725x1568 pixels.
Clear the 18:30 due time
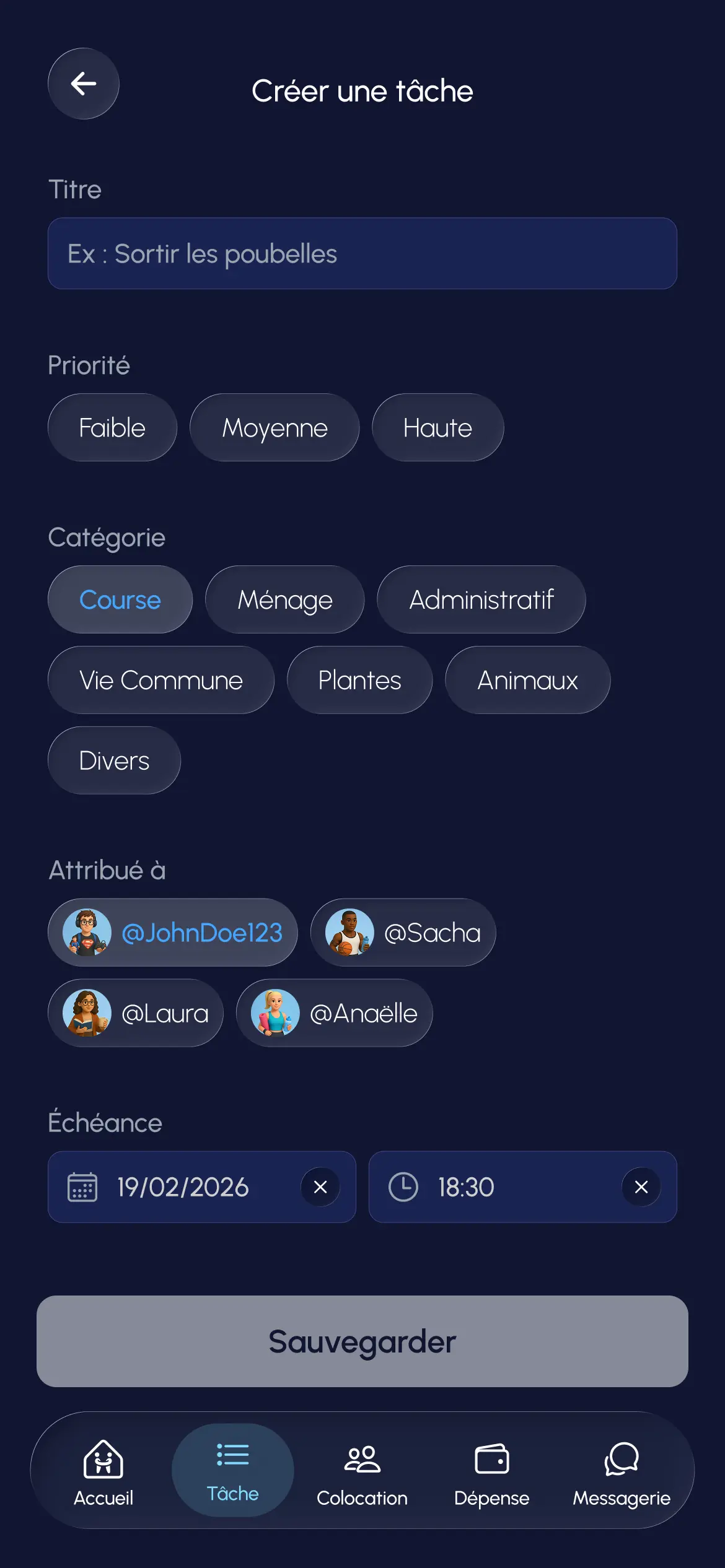tap(641, 1187)
